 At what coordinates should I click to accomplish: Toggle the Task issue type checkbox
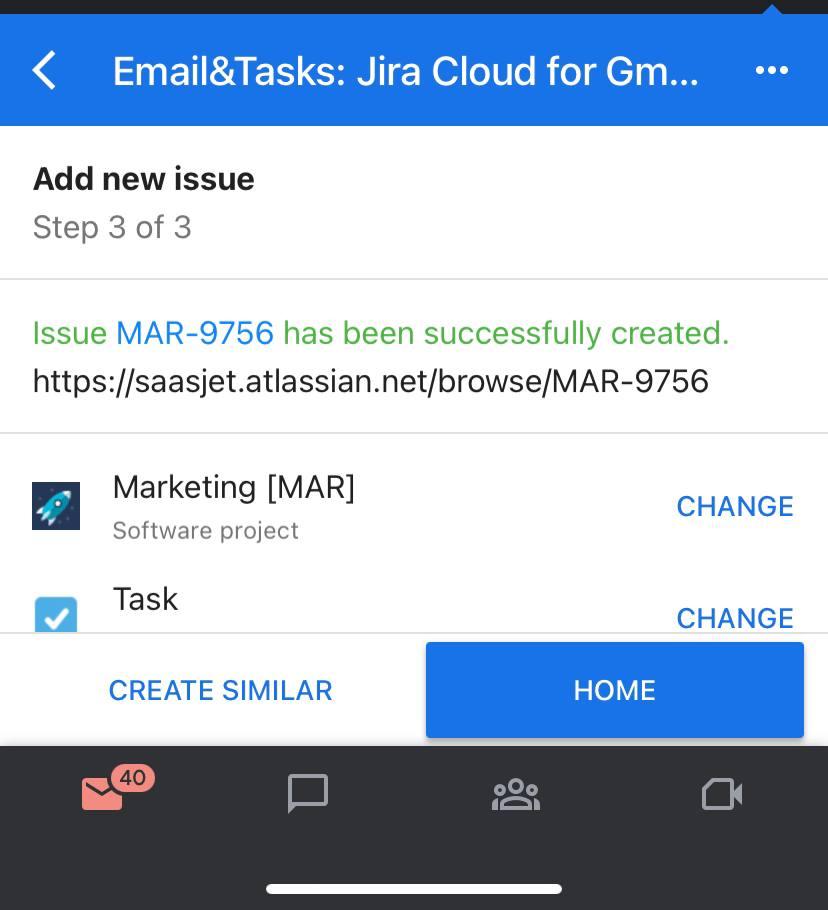coord(55,616)
